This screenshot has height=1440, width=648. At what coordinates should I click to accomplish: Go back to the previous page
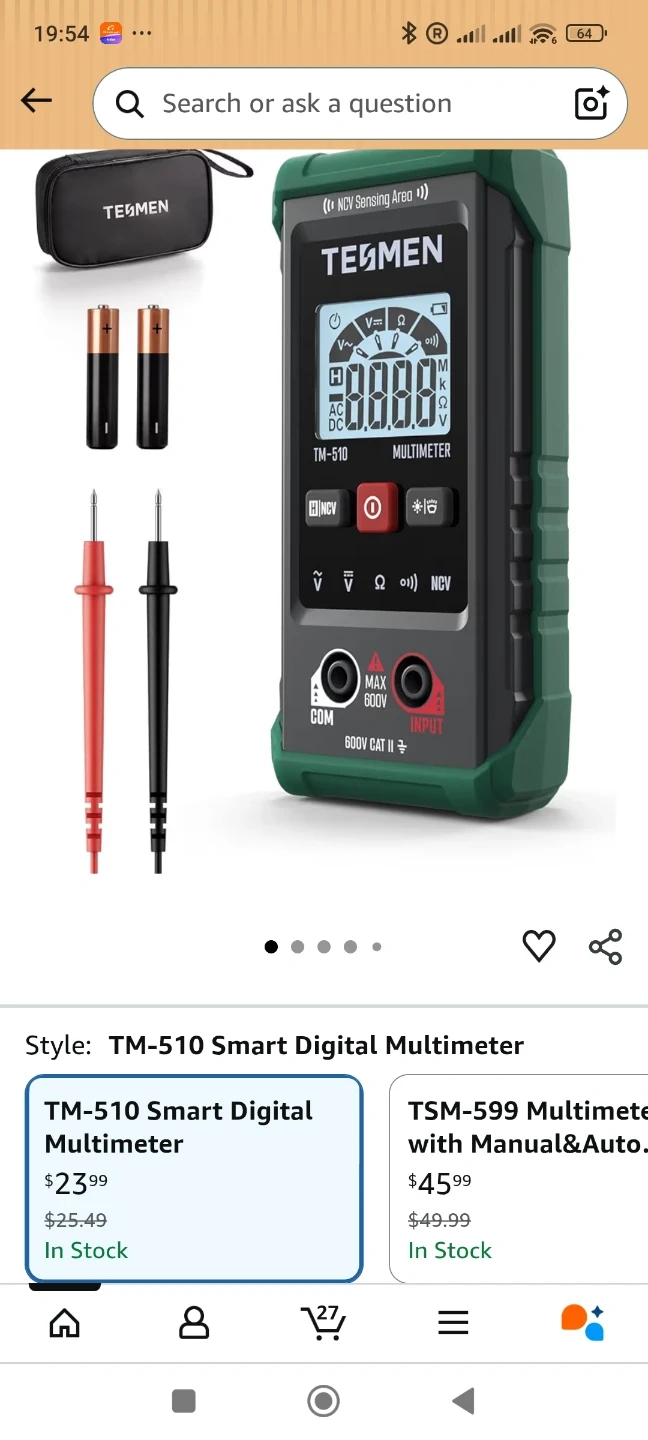[x=37, y=100]
